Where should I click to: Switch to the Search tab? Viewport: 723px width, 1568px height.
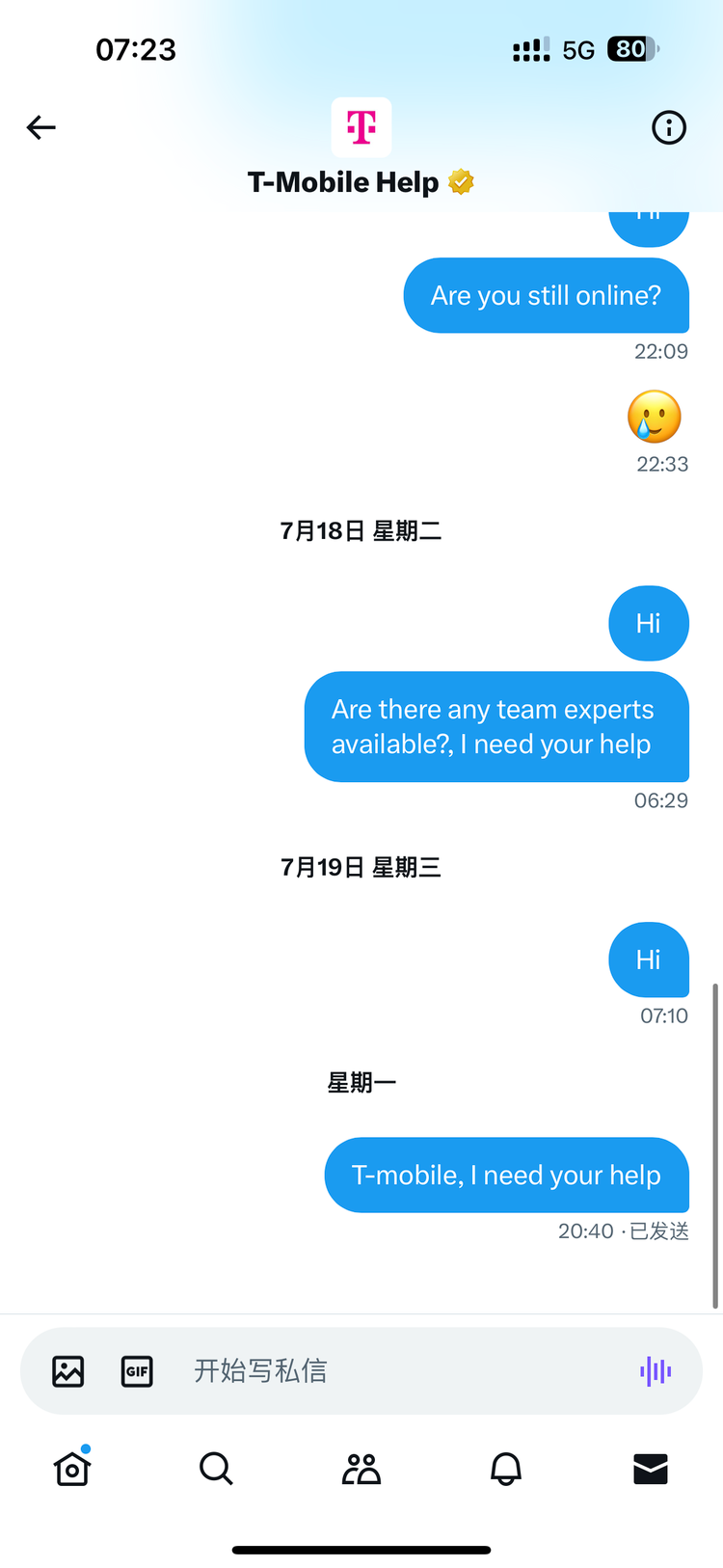(216, 1469)
